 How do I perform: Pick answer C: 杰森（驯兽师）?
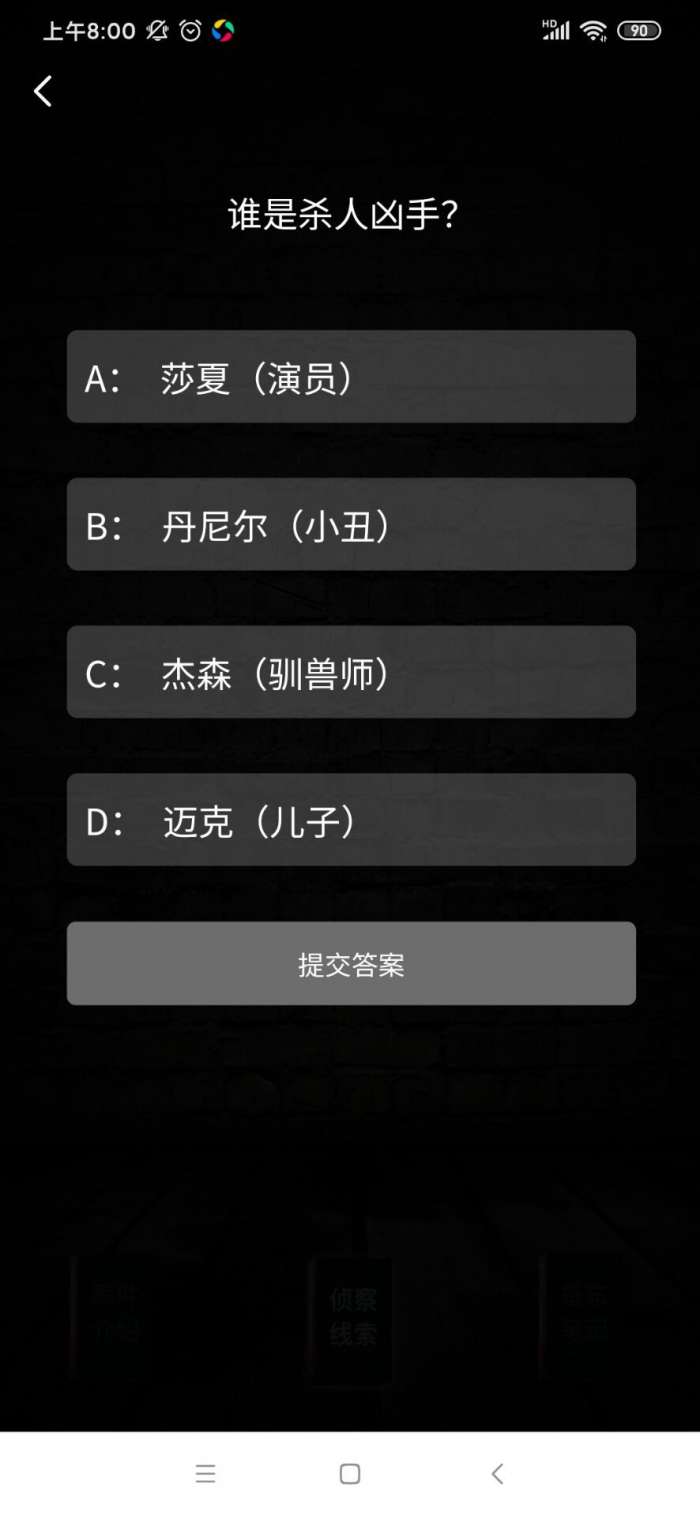click(x=351, y=672)
